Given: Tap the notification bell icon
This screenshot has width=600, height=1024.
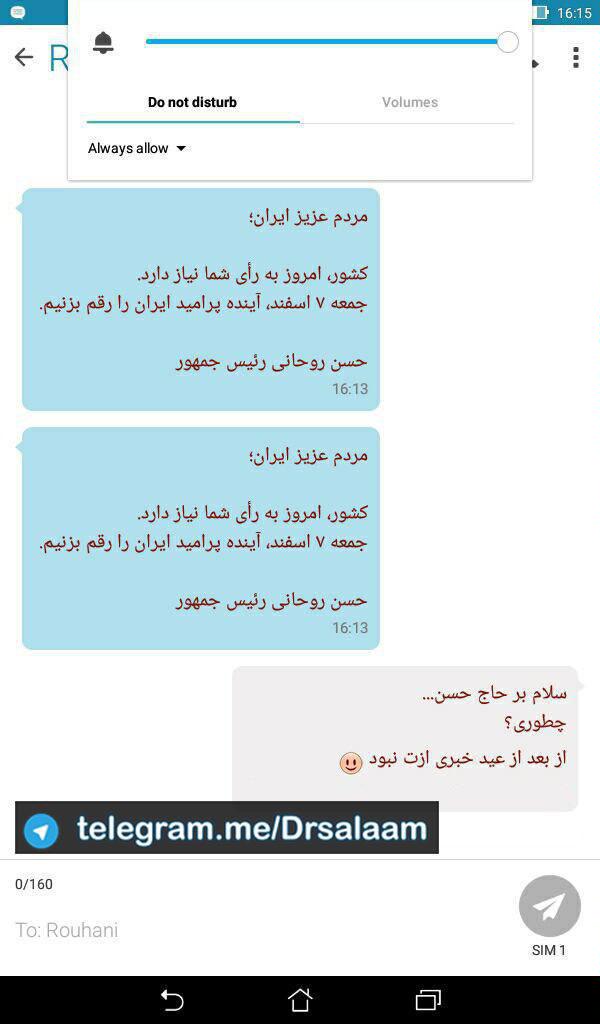Looking at the screenshot, I should point(103,42).
